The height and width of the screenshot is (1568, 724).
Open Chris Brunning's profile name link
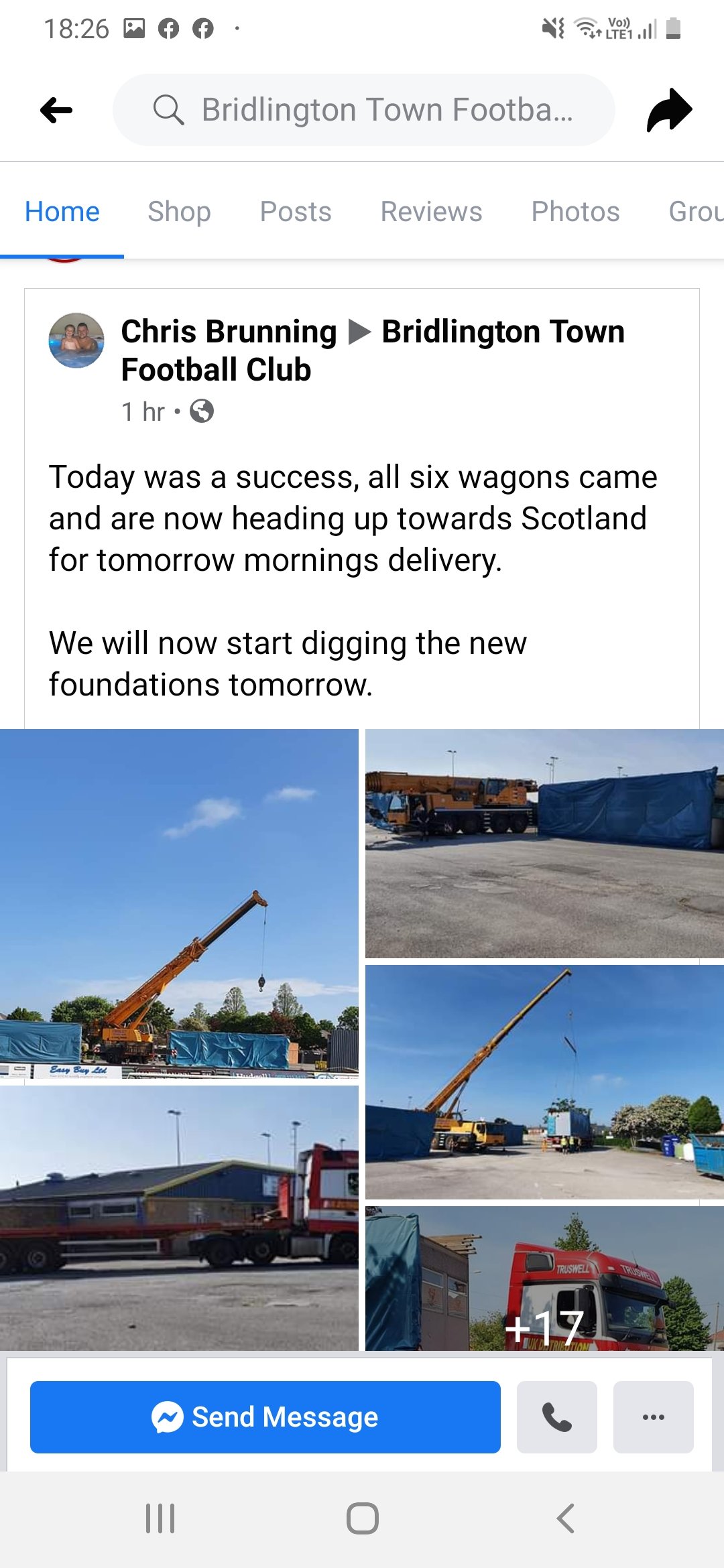(229, 331)
